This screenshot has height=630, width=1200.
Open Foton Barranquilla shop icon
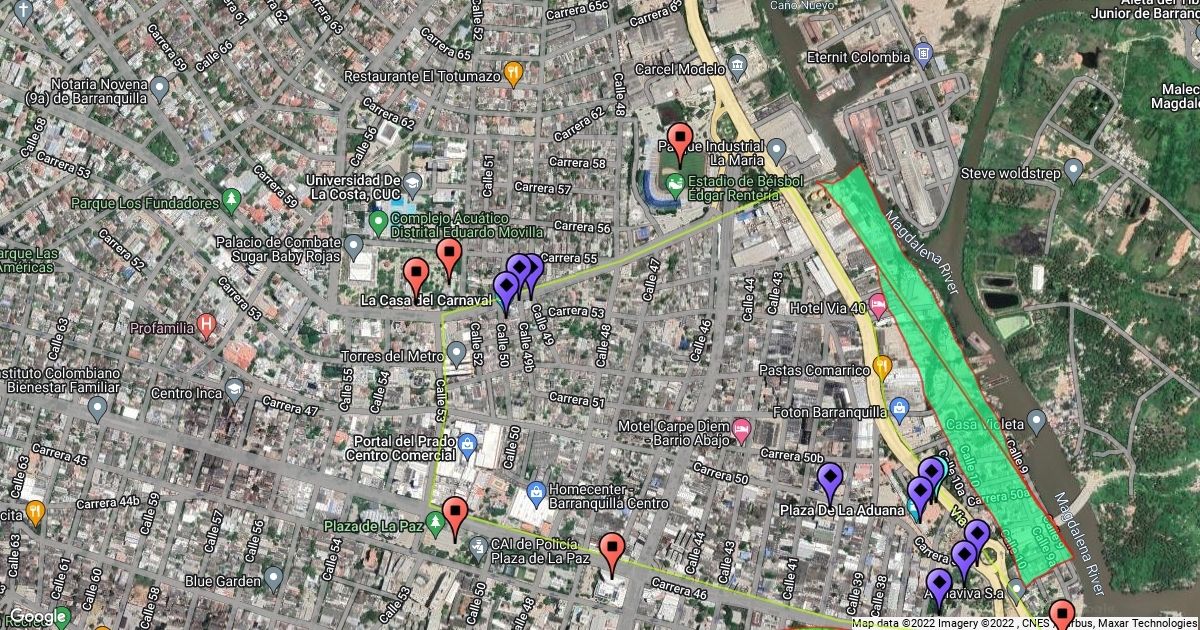click(899, 407)
